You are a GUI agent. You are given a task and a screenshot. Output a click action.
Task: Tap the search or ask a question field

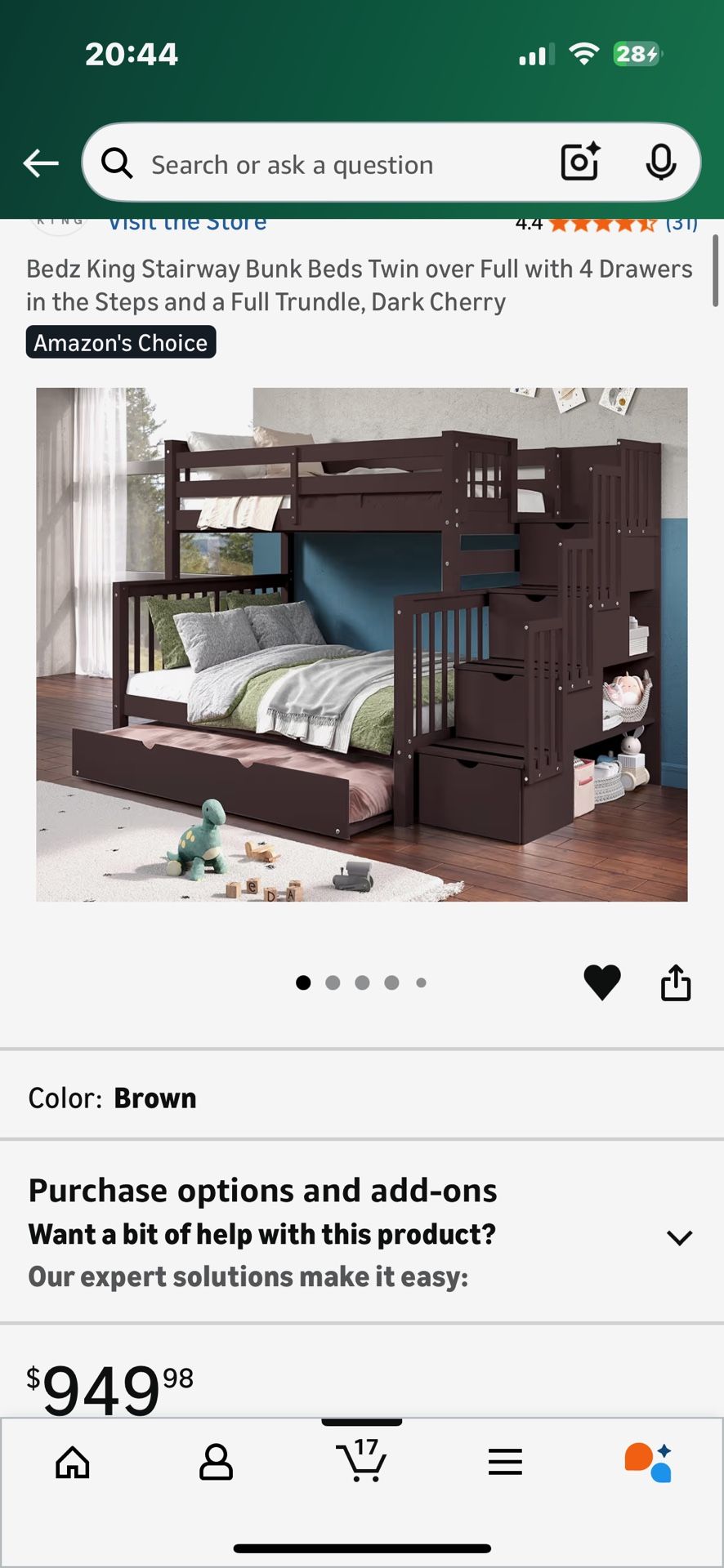tap(327, 165)
